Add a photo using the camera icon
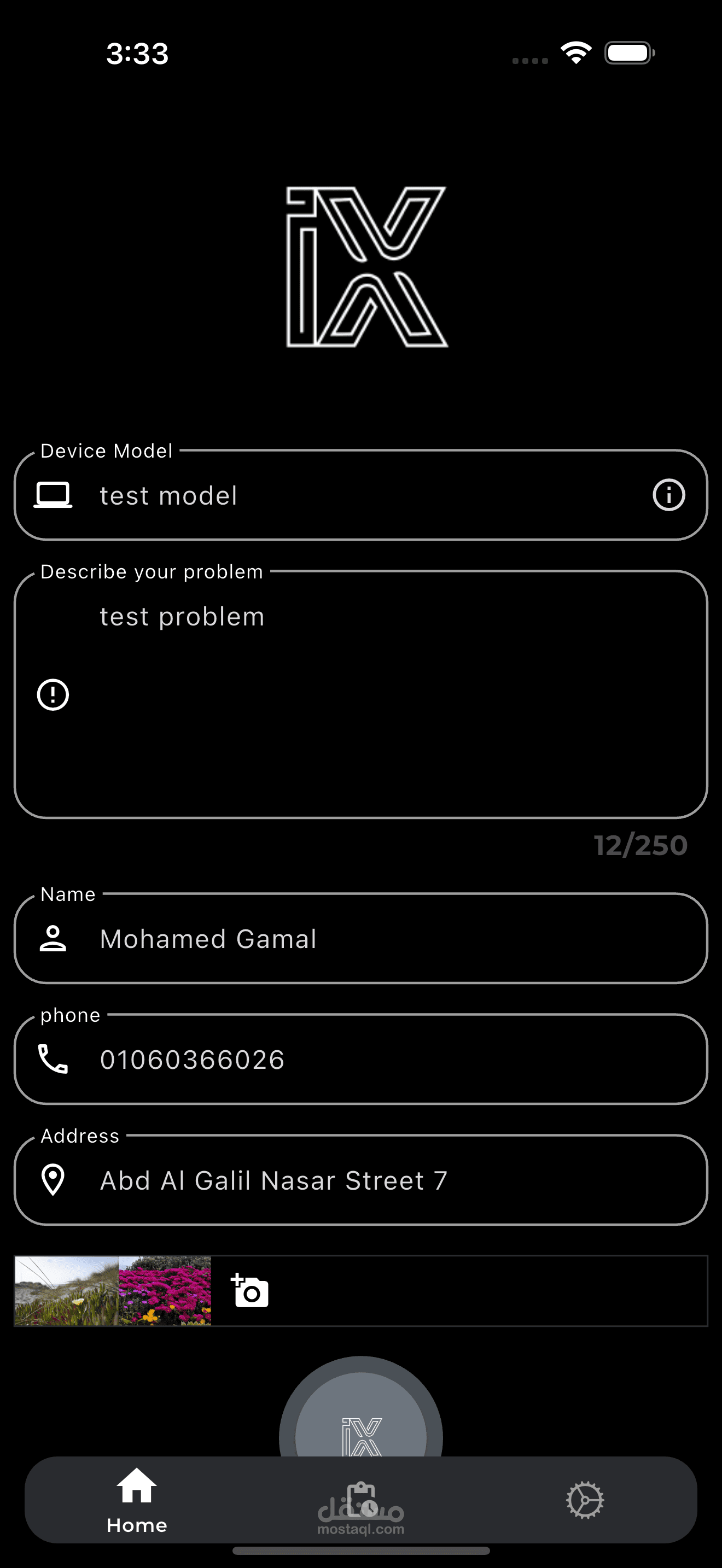The width and height of the screenshot is (722, 1568). tap(249, 1290)
